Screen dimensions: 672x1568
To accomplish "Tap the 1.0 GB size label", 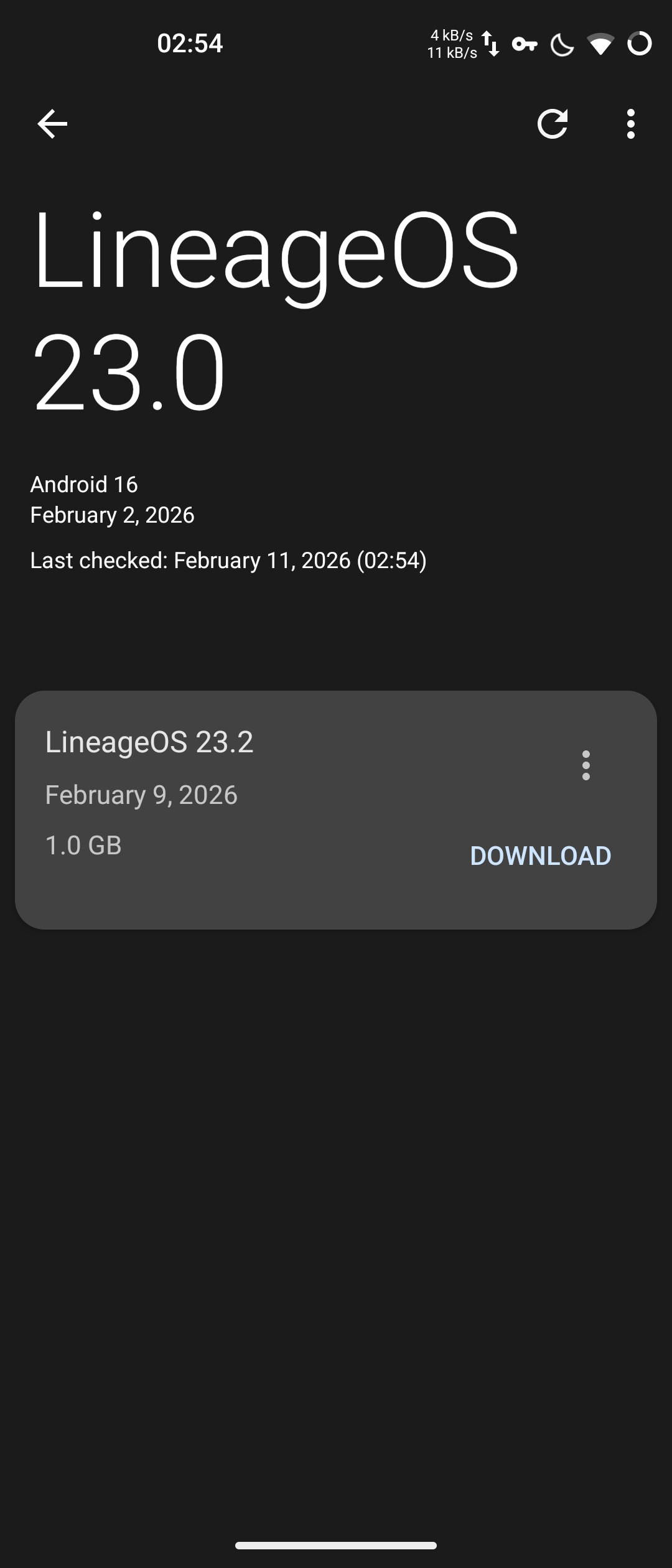I will (x=83, y=844).
